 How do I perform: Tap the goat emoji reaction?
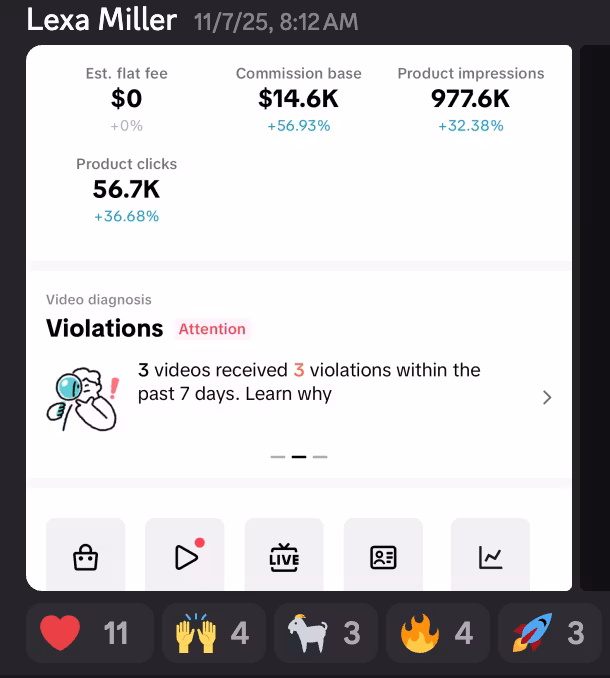click(325, 633)
